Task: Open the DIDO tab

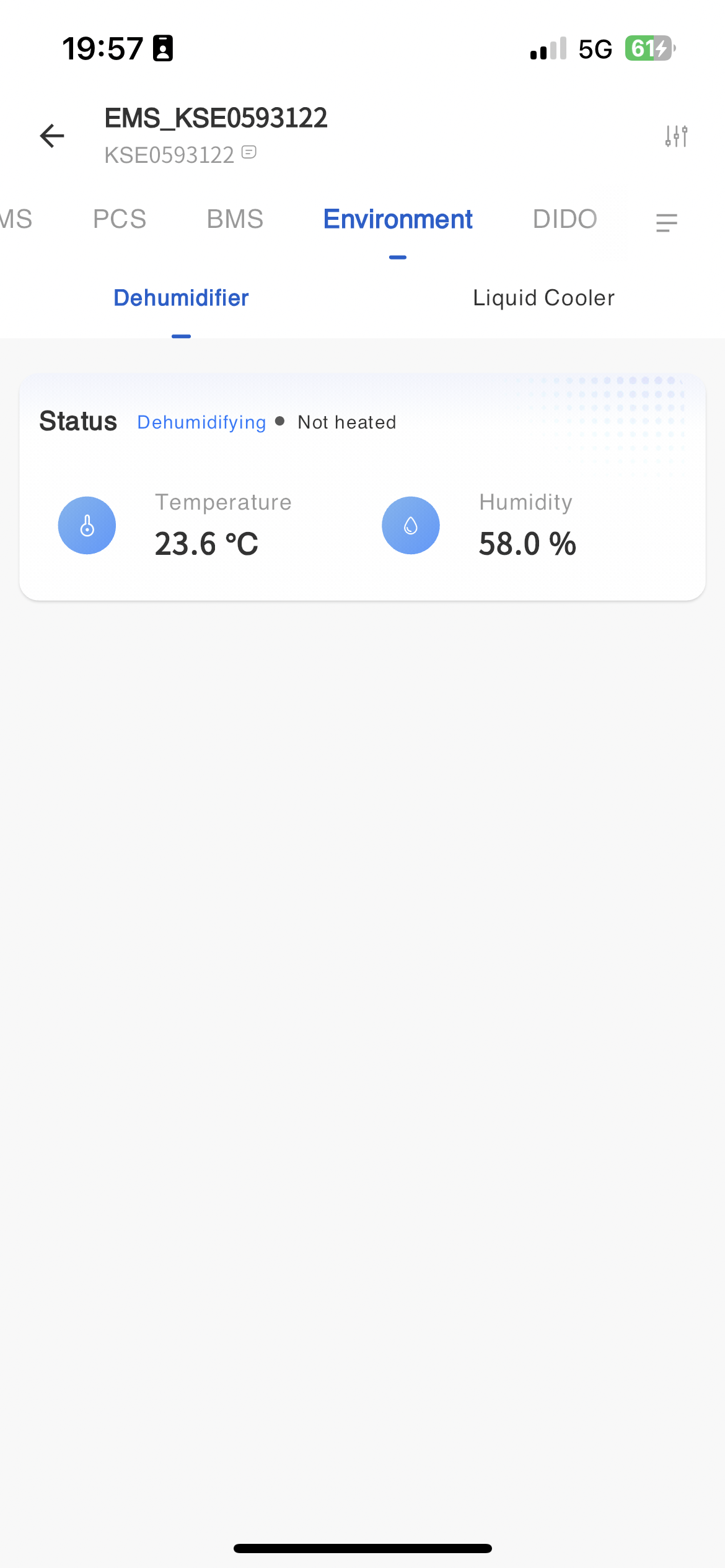Action: click(565, 219)
